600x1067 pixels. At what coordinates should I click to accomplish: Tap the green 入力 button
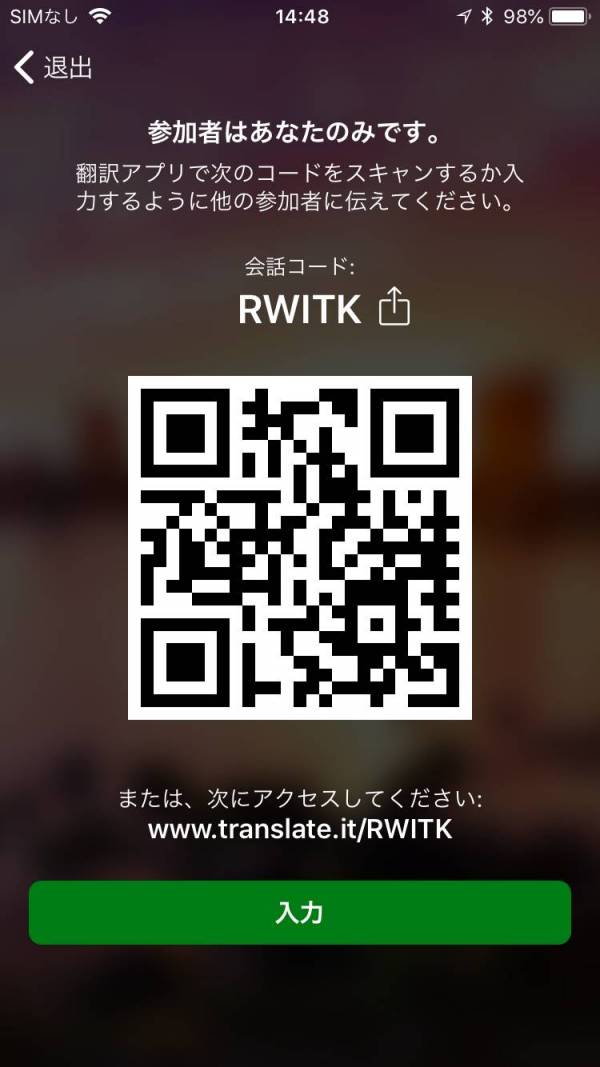click(299, 912)
